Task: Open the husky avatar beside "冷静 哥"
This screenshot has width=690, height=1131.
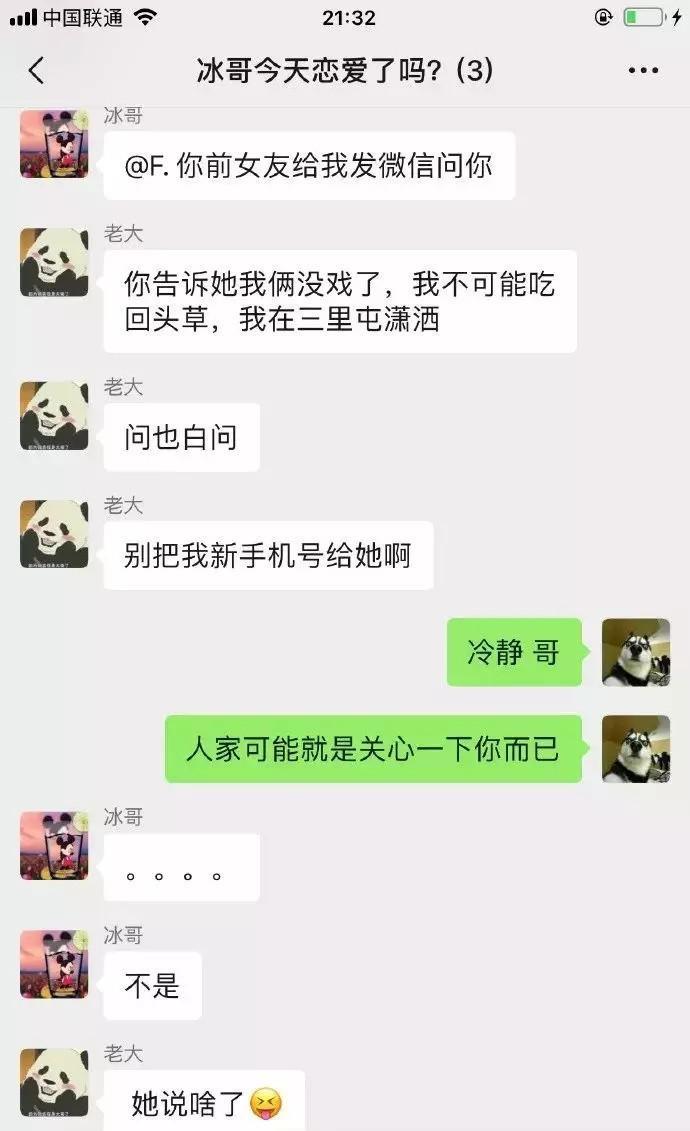Action: (635, 652)
